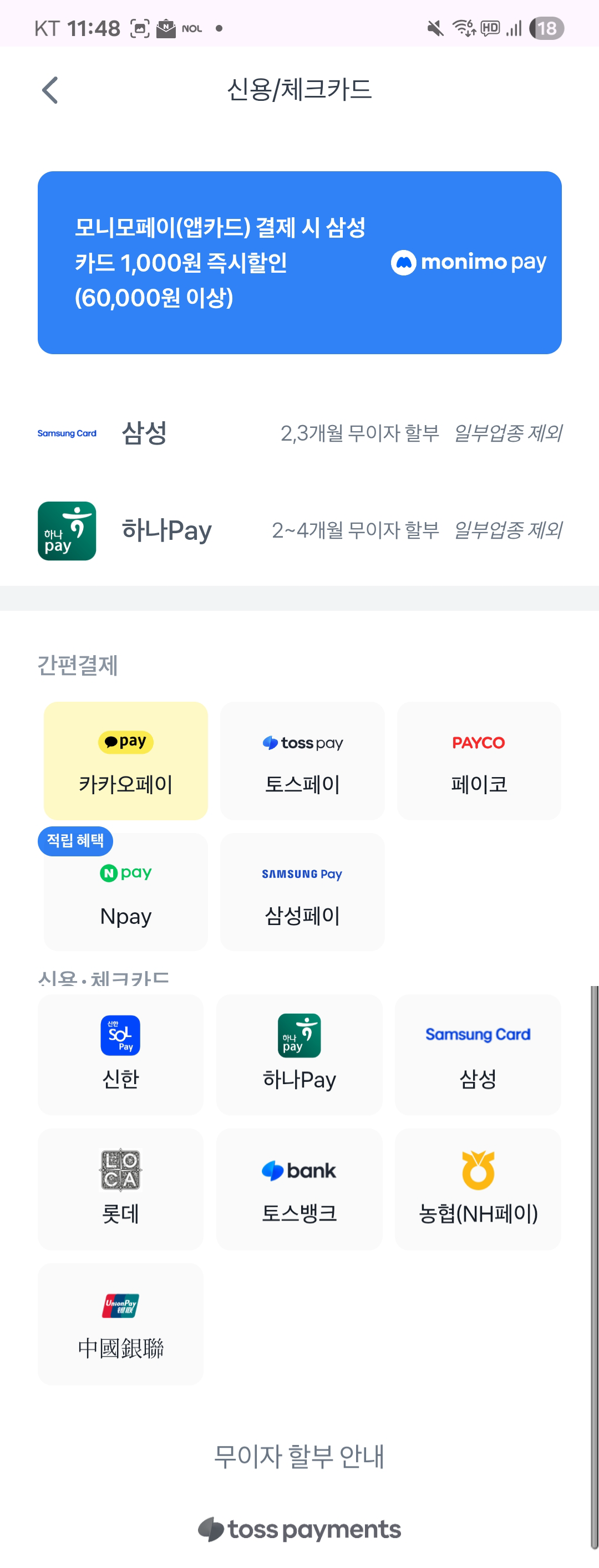Tap the 하나Pay tile in the card grid
The image size is (599, 1568).
[x=299, y=1054]
